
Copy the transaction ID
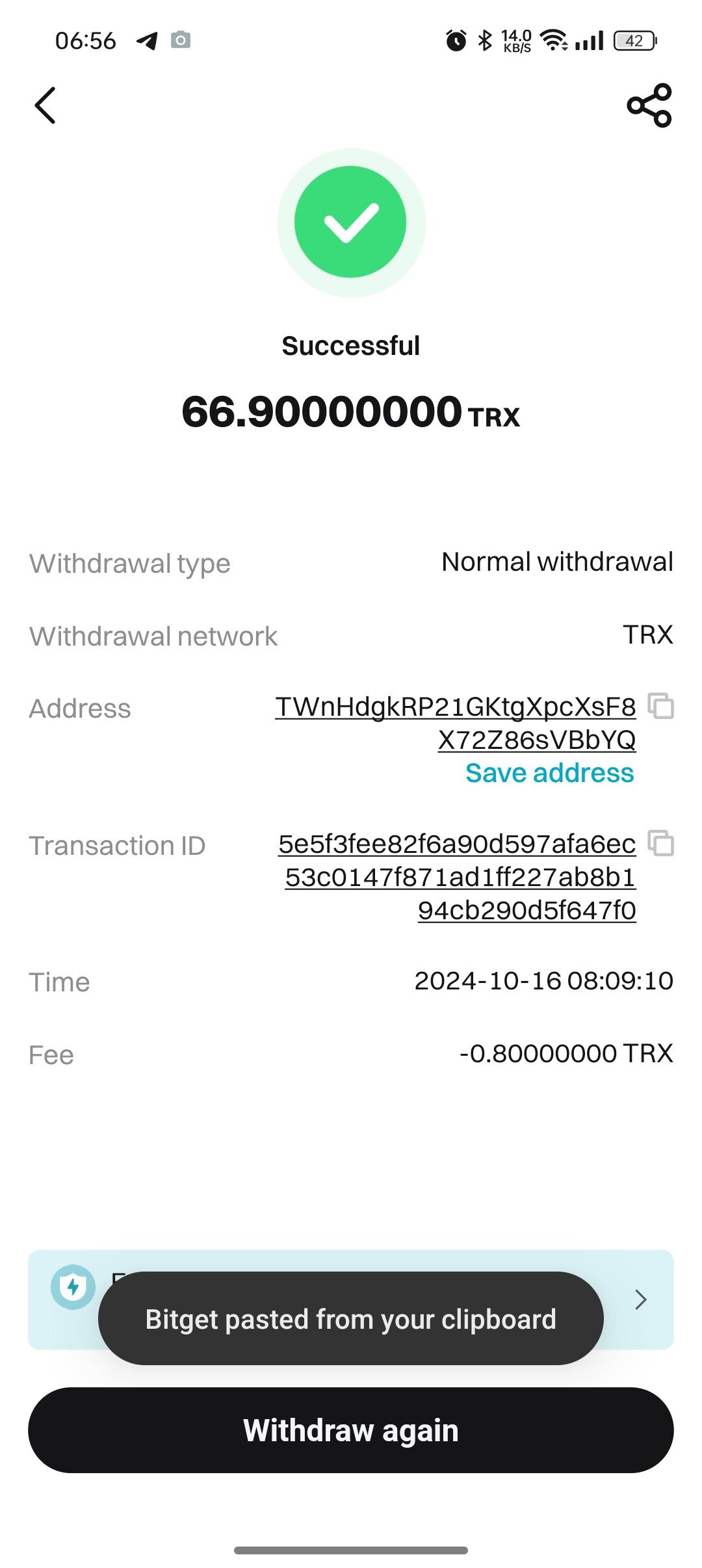pyautogui.click(x=661, y=843)
